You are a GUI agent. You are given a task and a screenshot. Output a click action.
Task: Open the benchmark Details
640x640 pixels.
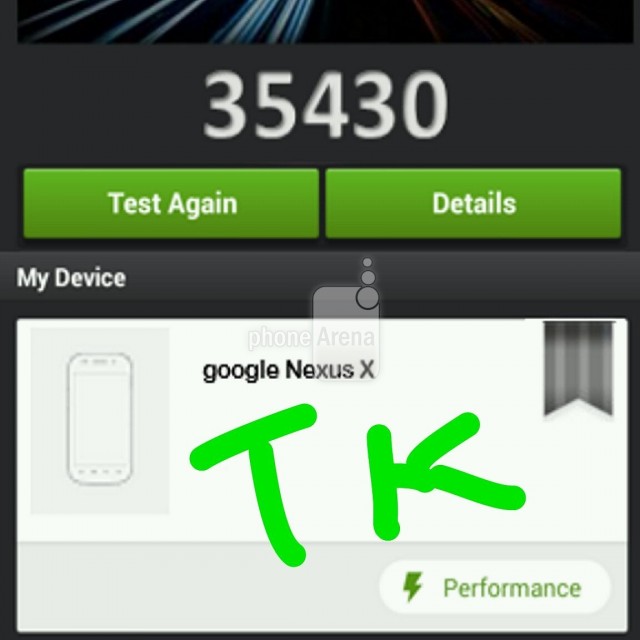[473, 203]
